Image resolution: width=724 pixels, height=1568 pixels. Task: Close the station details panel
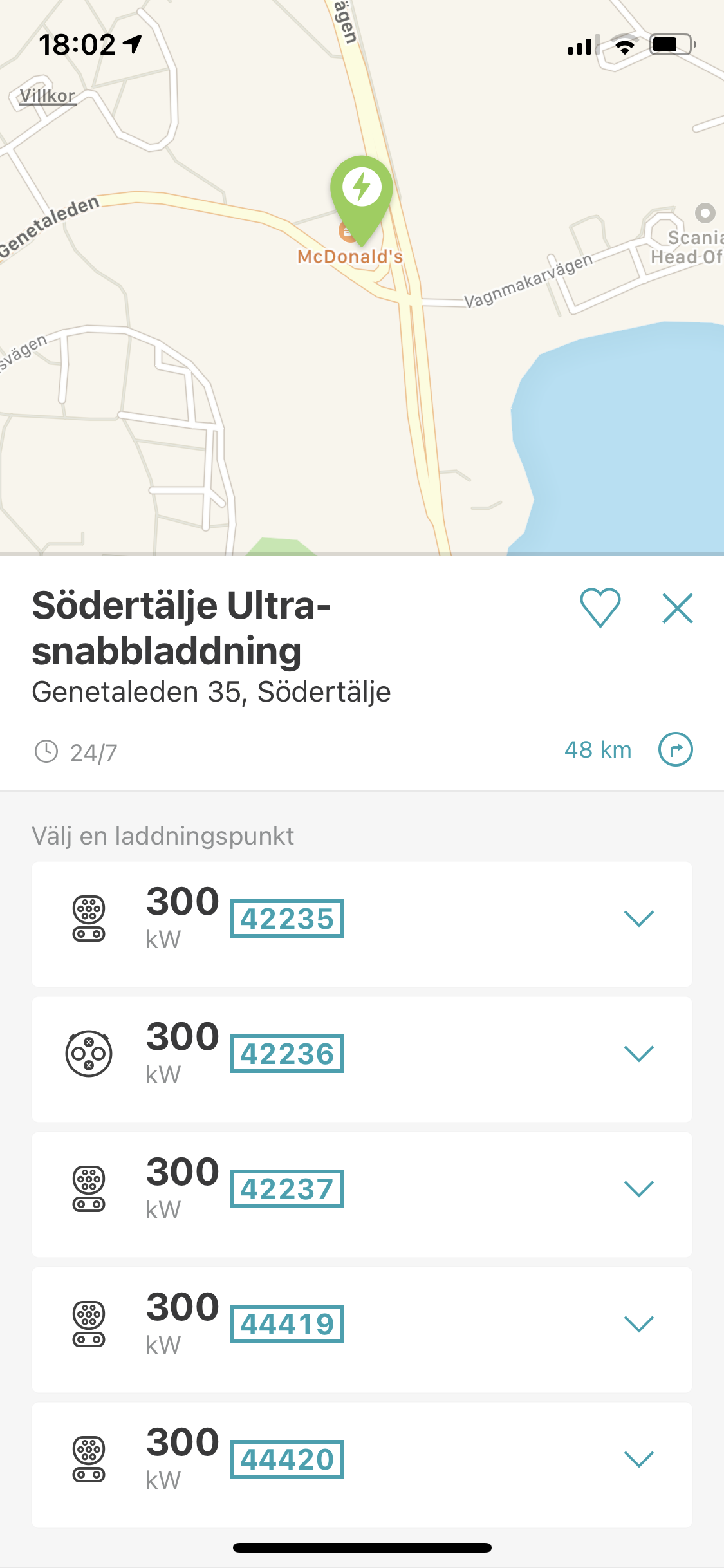coord(677,608)
